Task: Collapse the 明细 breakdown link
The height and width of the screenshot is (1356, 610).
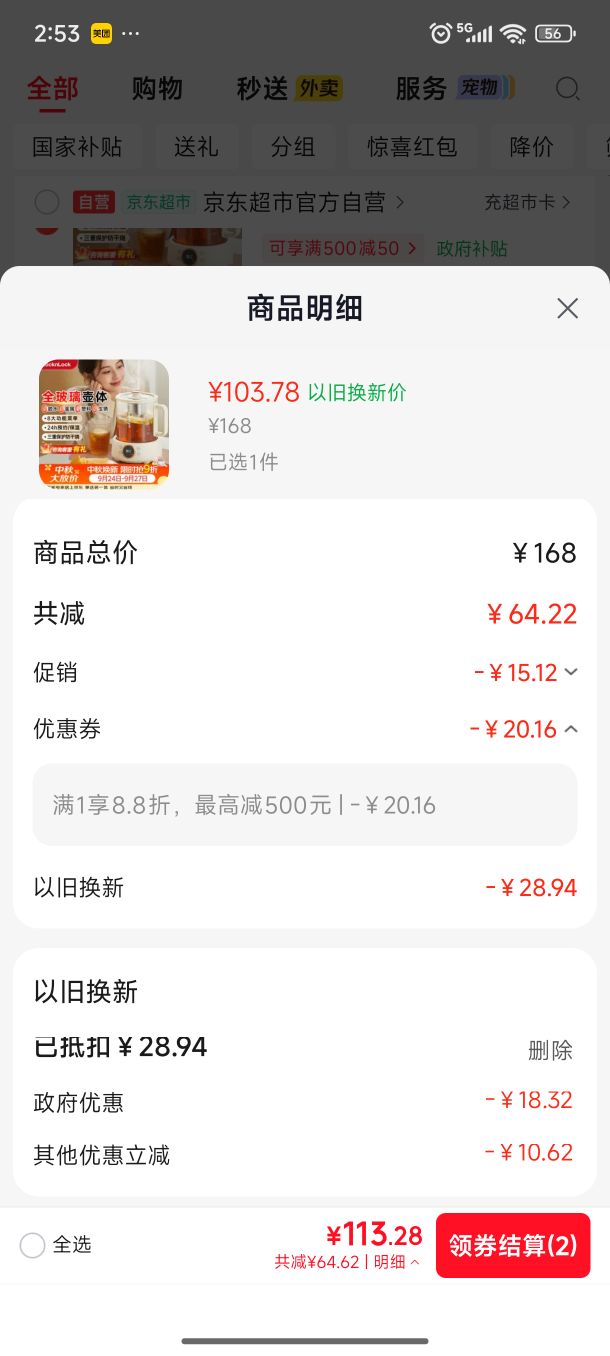Action: [396, 1262]
